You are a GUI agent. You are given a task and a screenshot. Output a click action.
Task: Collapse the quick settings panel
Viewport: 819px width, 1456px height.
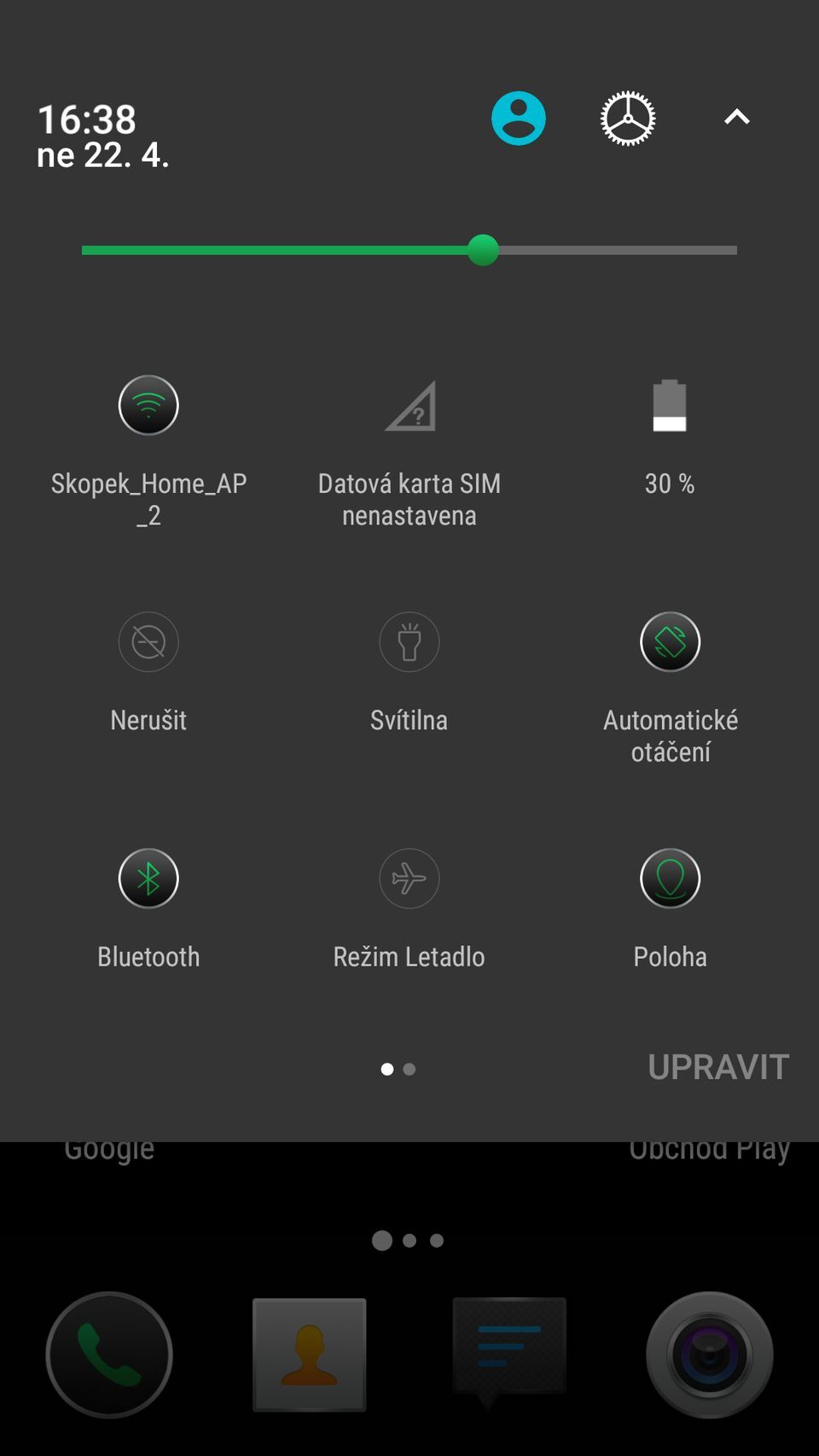click(x=735, y=118)
